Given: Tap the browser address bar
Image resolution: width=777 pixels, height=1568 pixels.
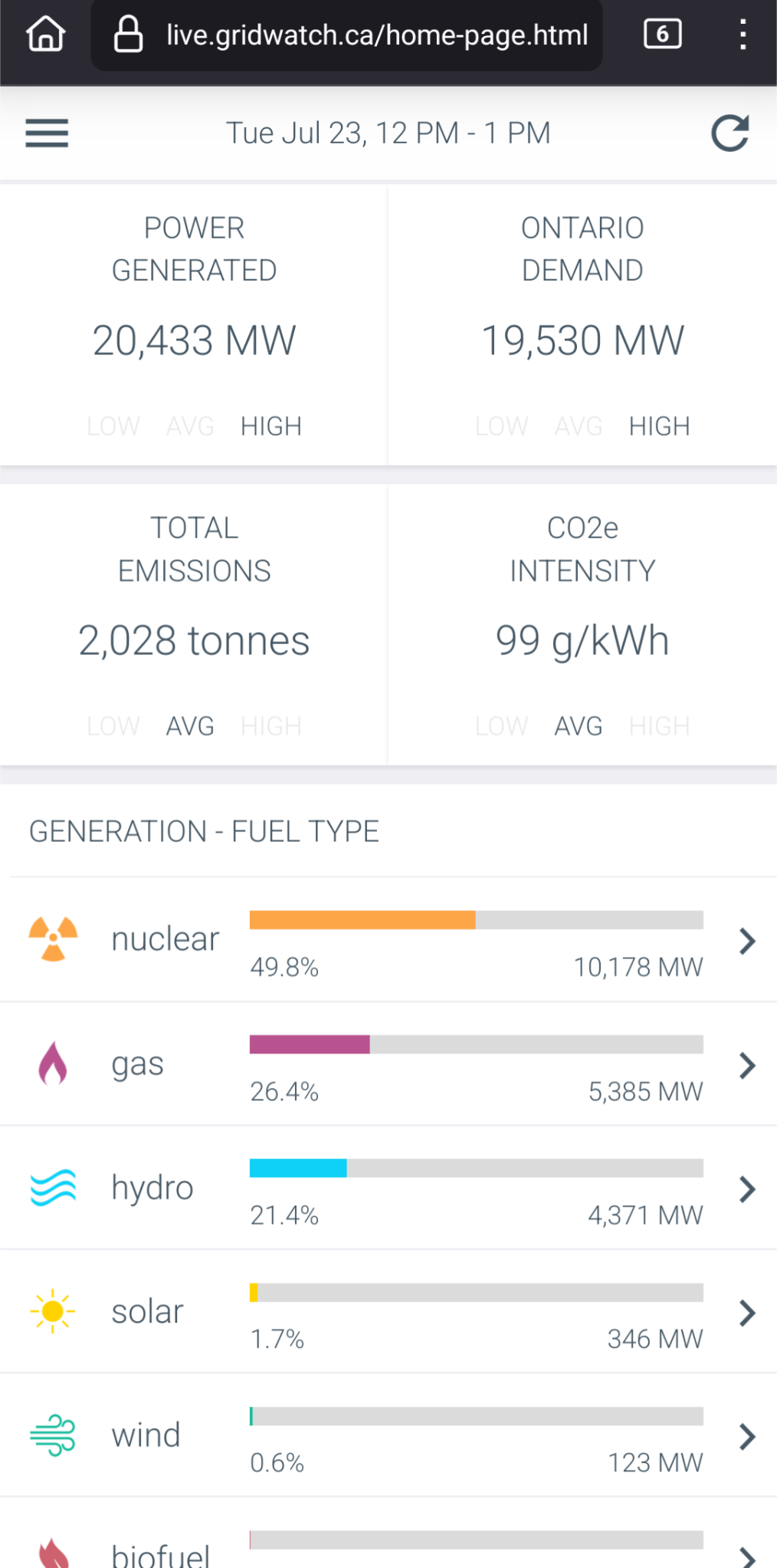Looking at the screenshot, I should point(346,35).
